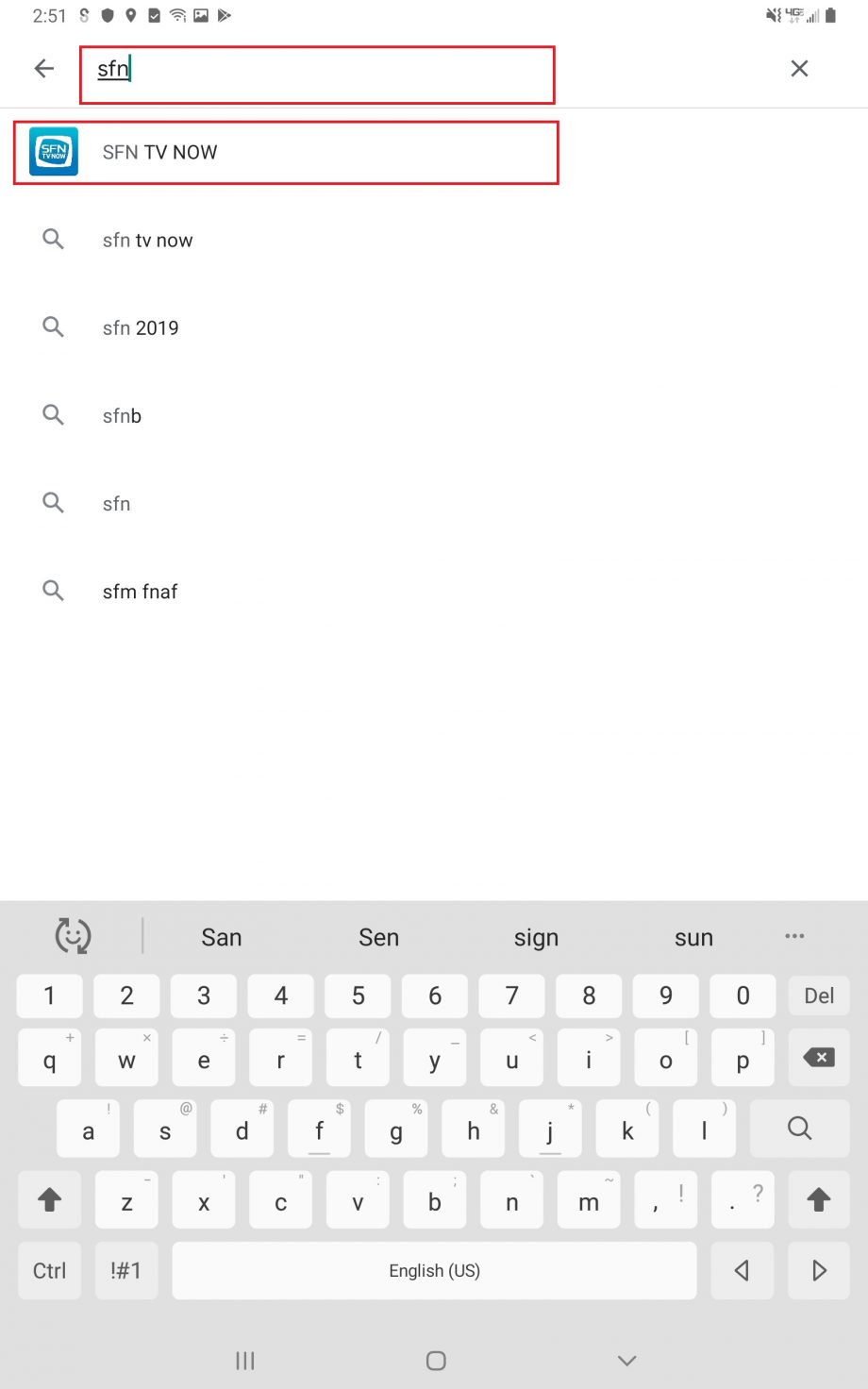The width and height of the screenshot is (868, 1389).
Task: Insert the predicted word sign
Action: (x=536, y=936)
